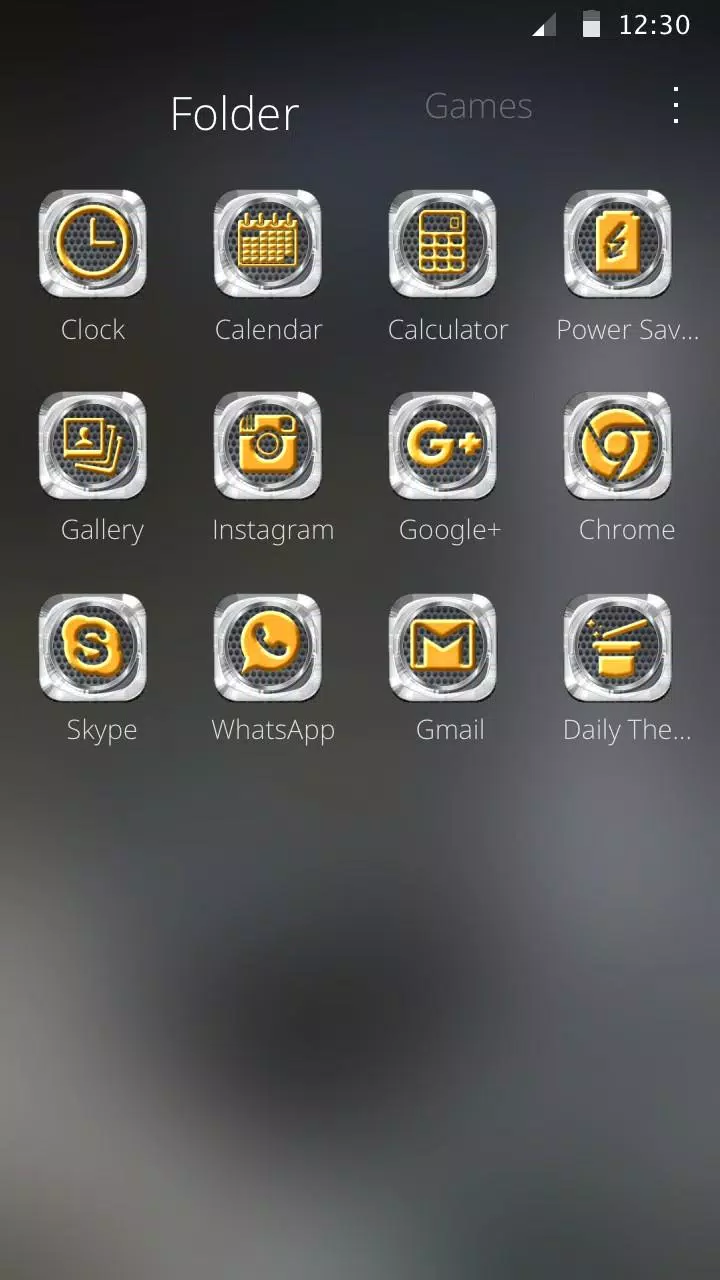Open the Gallery app

point(93,445)
